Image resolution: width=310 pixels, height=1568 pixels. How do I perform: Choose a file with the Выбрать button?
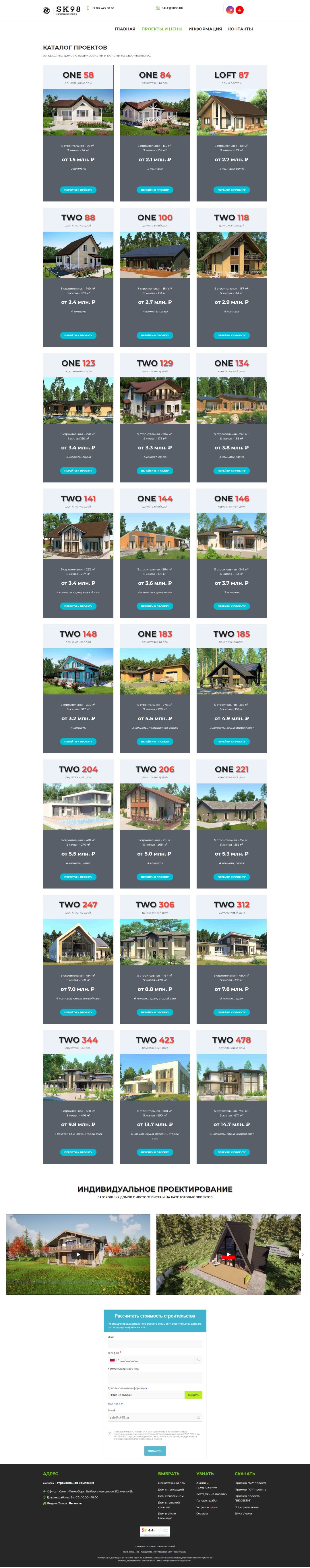click(193, 1395)
